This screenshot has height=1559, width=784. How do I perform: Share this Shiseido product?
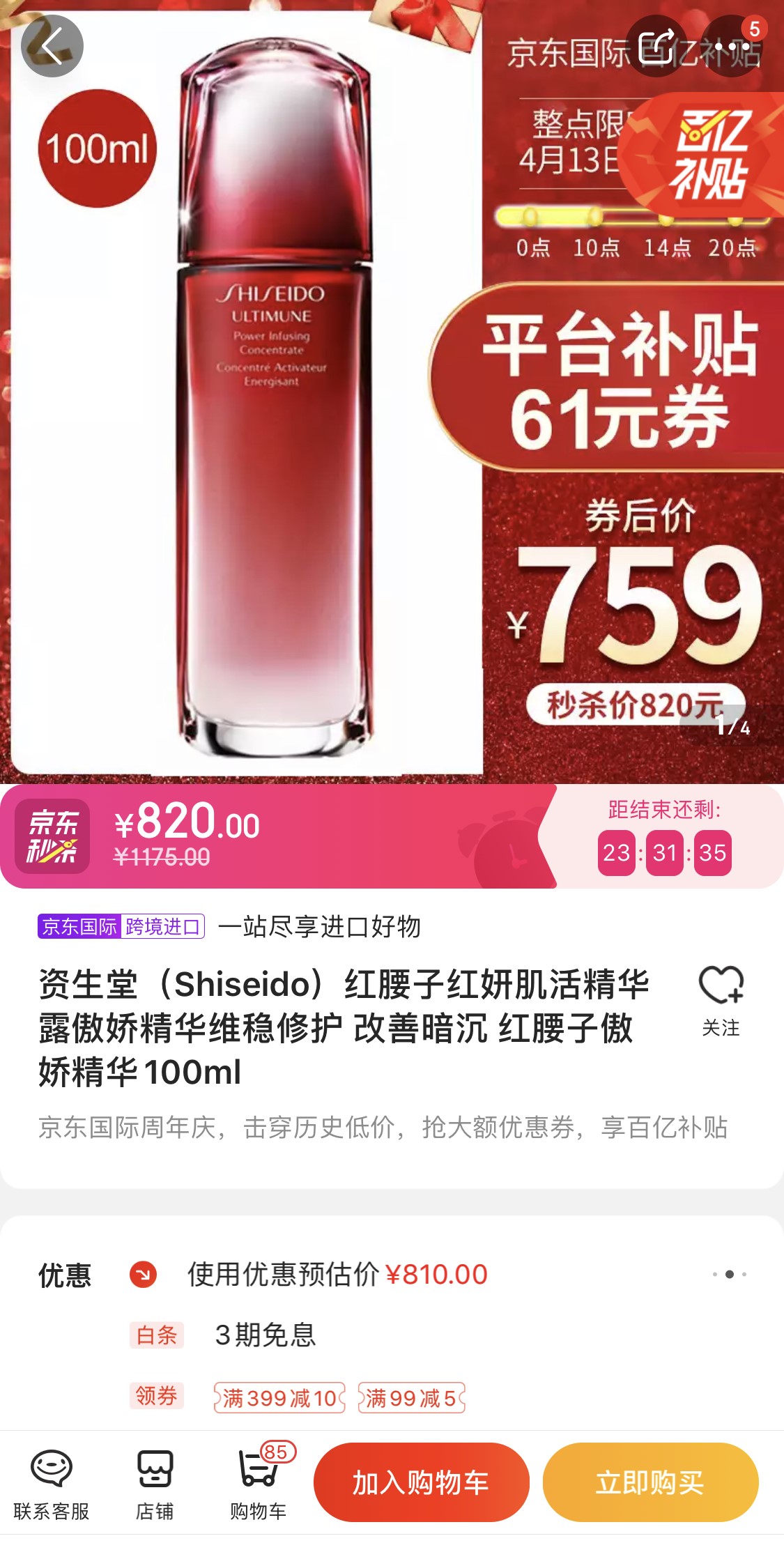click(x=656, y=47)
